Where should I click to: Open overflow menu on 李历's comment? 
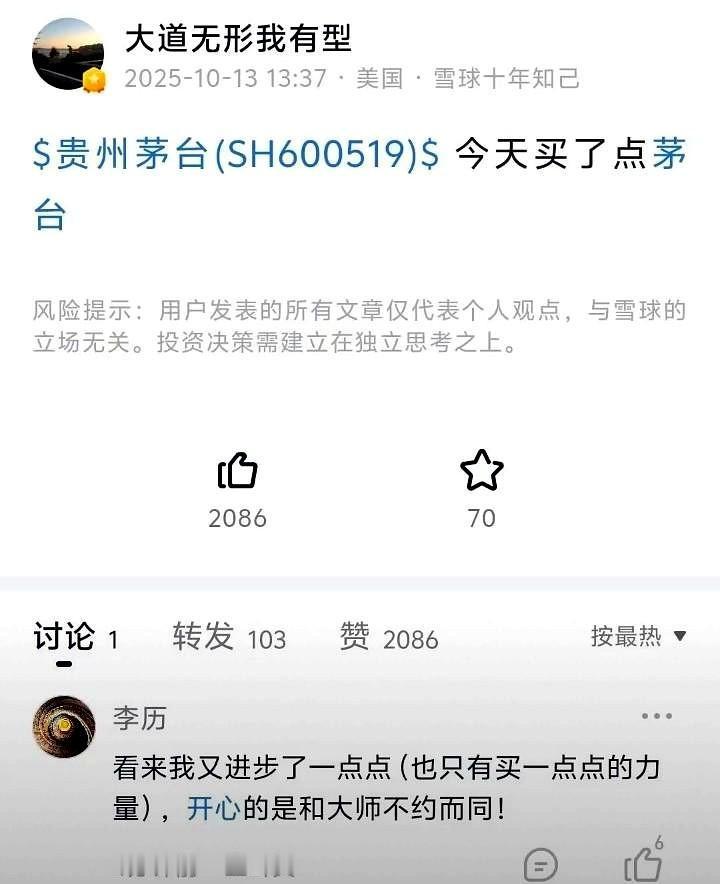[656, 717]
